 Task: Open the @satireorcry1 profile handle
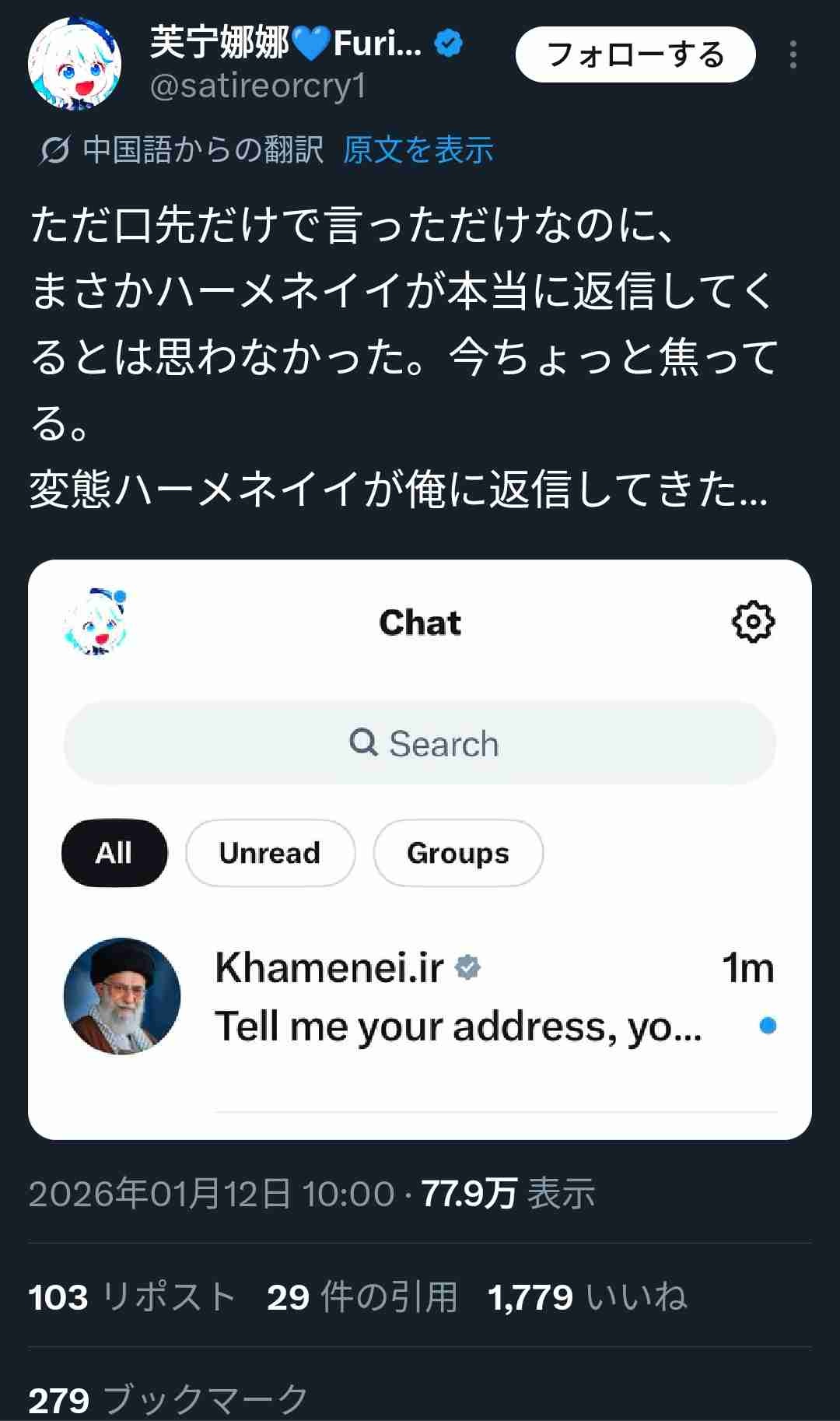click(x=257, y=86)
